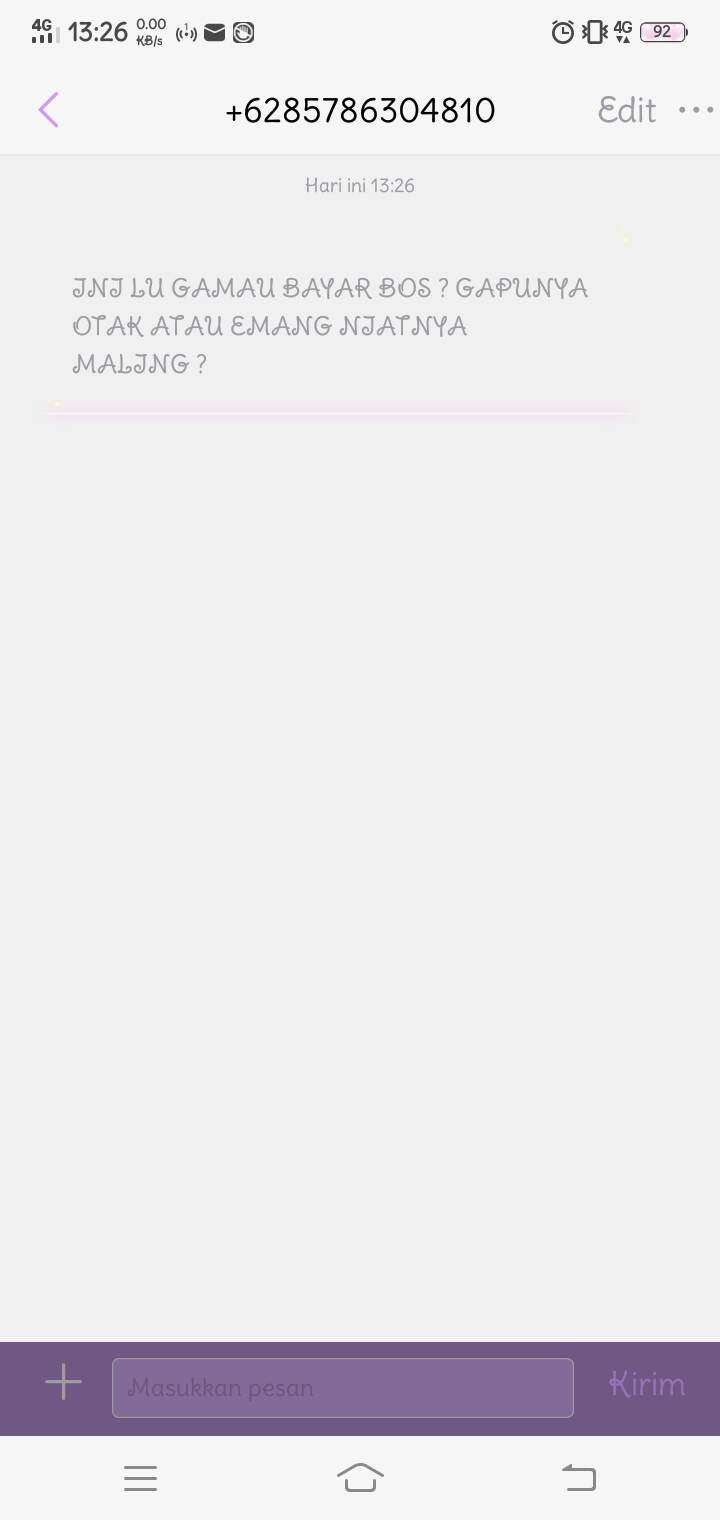The height and width of the screenshot is (1520, 720).
Task: Open the plus attachment button
Action: click(x=63, y=1384)
